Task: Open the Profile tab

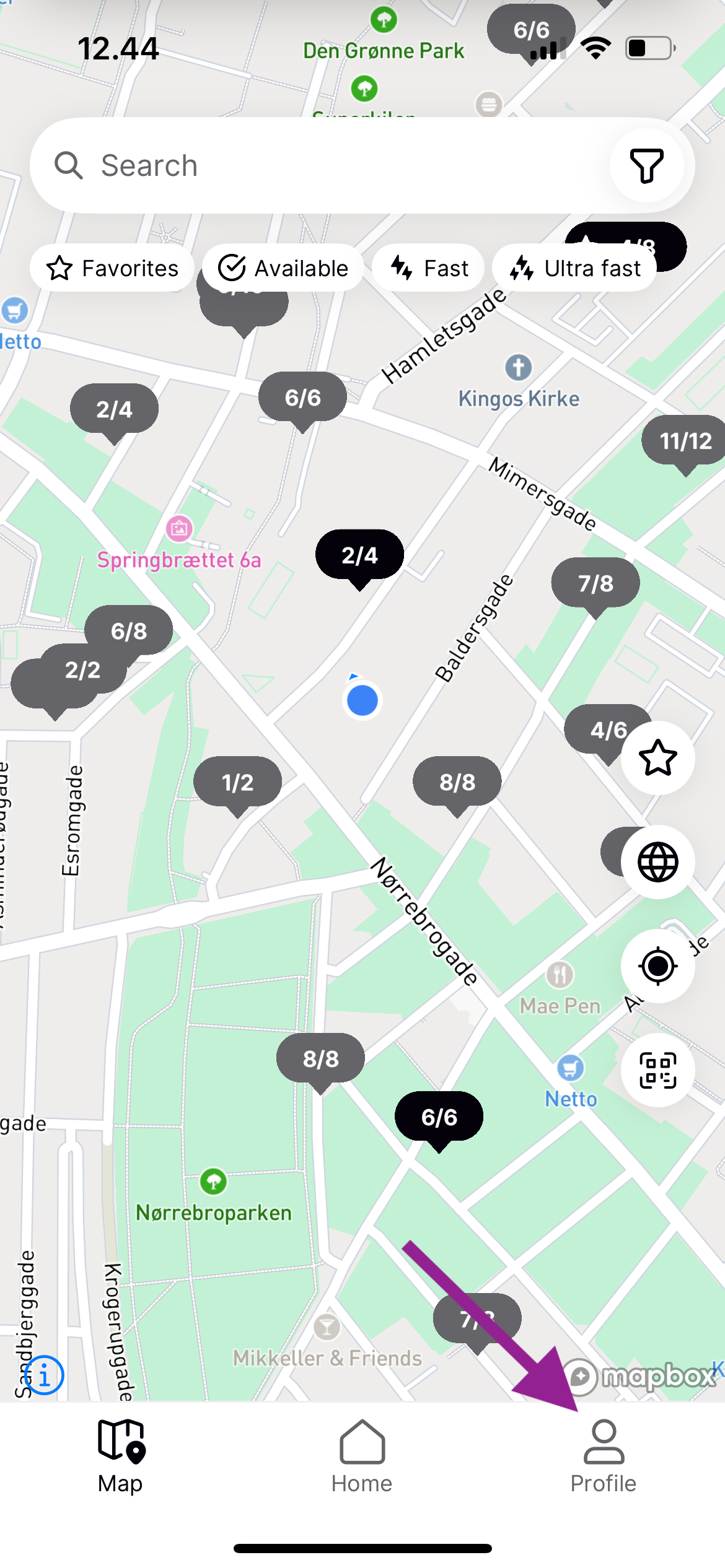Action: (604, 1456)
